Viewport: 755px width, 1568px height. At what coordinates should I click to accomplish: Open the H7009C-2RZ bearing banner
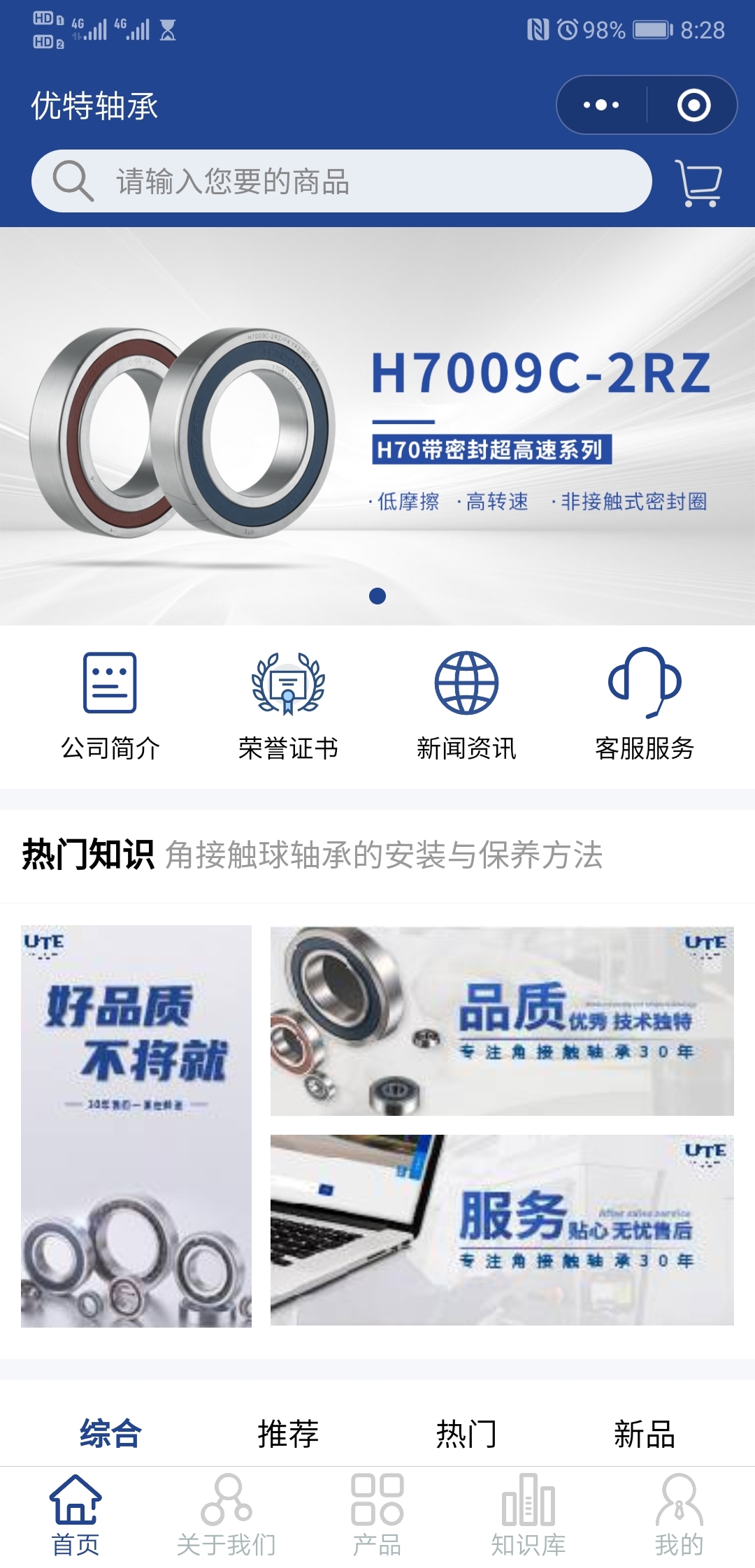point(377,426)
